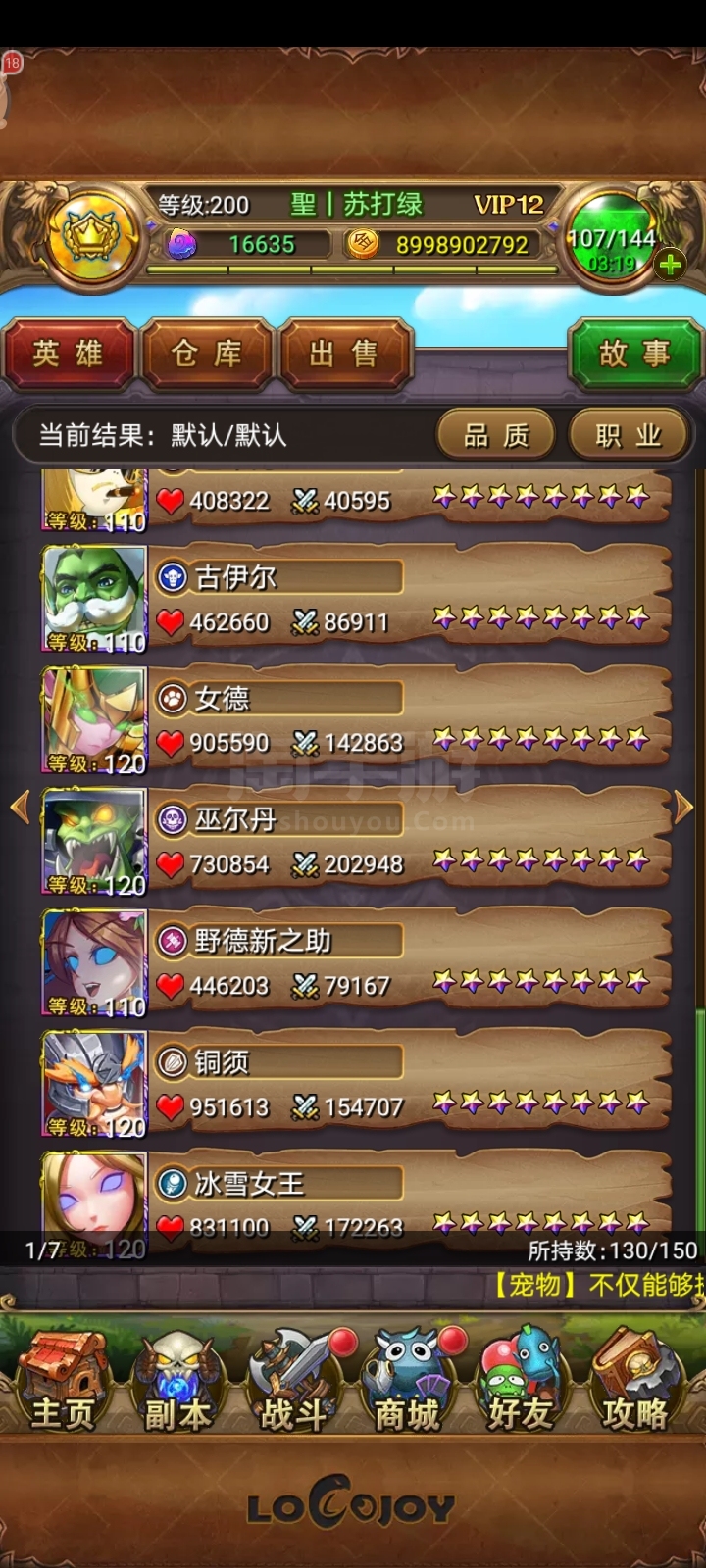Screen dimensions: 706x1568
Task: Switch to the 仓库 tab
Action: click(x=207, y=354)
